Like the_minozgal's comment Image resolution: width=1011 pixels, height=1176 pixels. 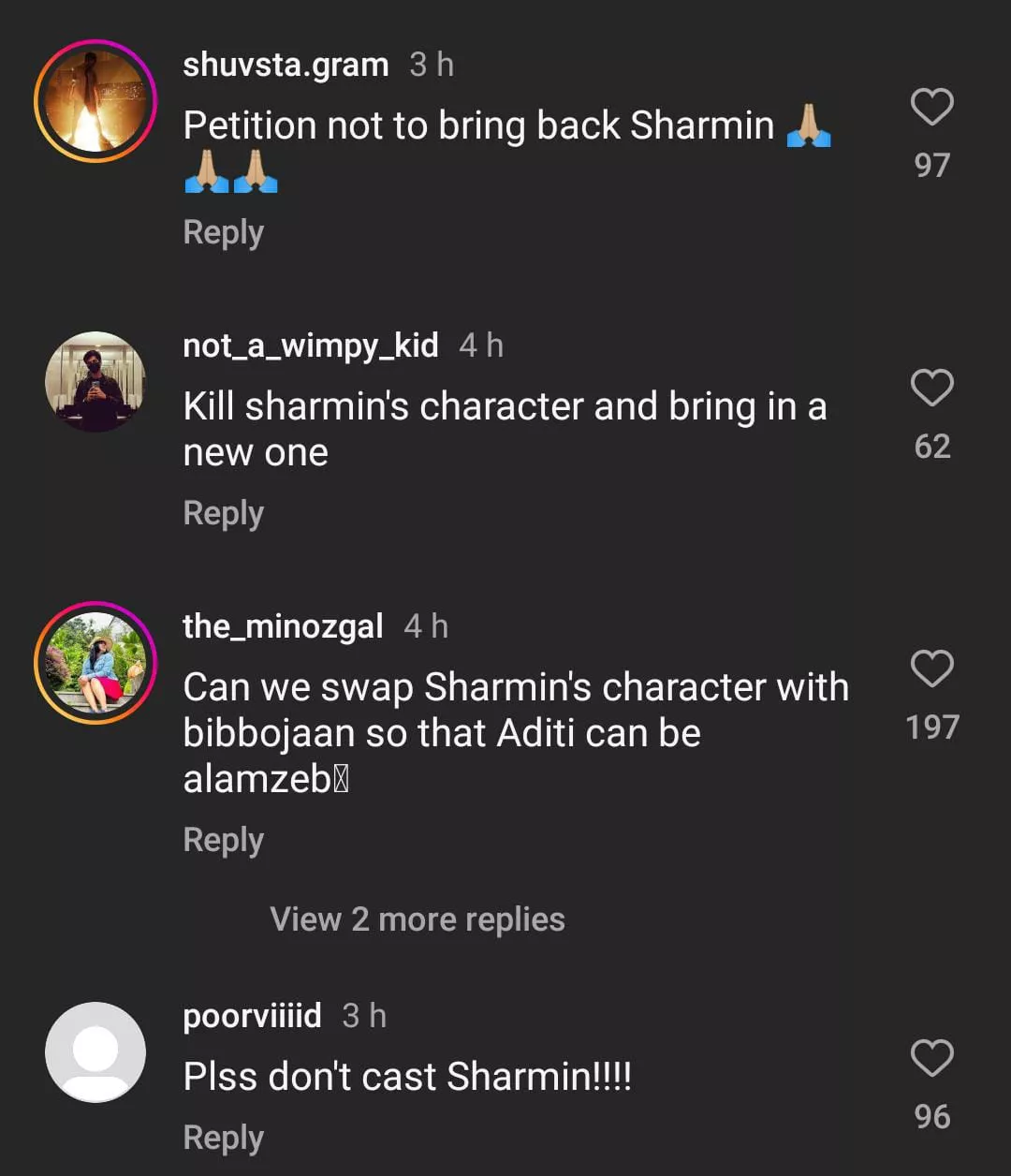pyautogui.click(x=931, y=669)
